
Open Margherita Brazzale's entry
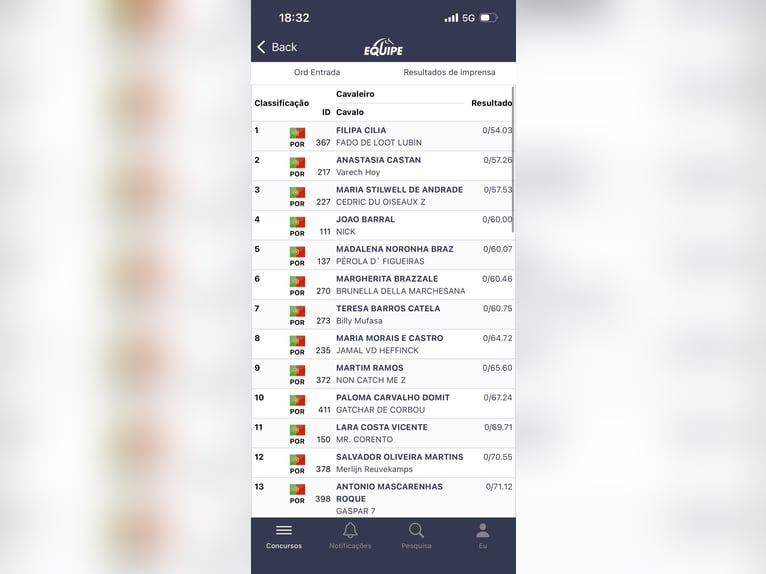(383, 285)
